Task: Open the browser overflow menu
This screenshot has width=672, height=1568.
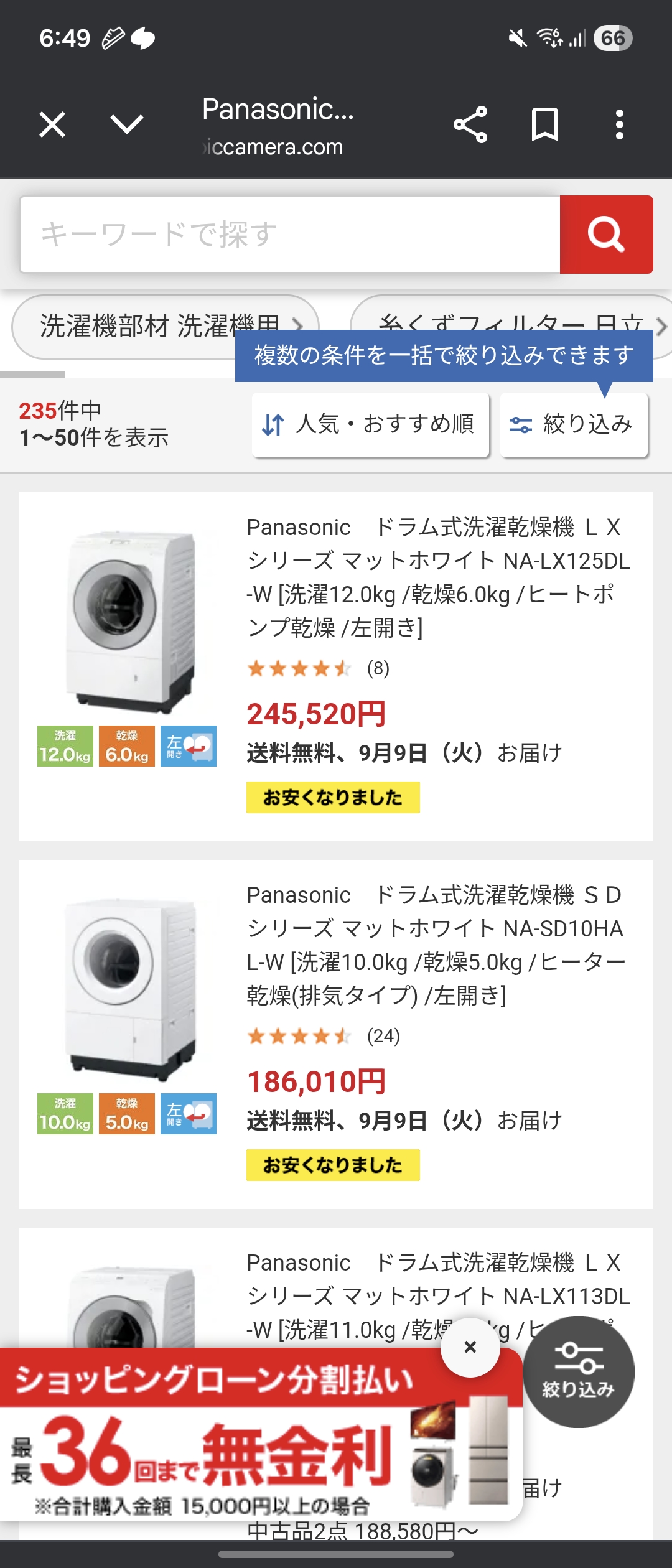Action: (x=619, y=124)
